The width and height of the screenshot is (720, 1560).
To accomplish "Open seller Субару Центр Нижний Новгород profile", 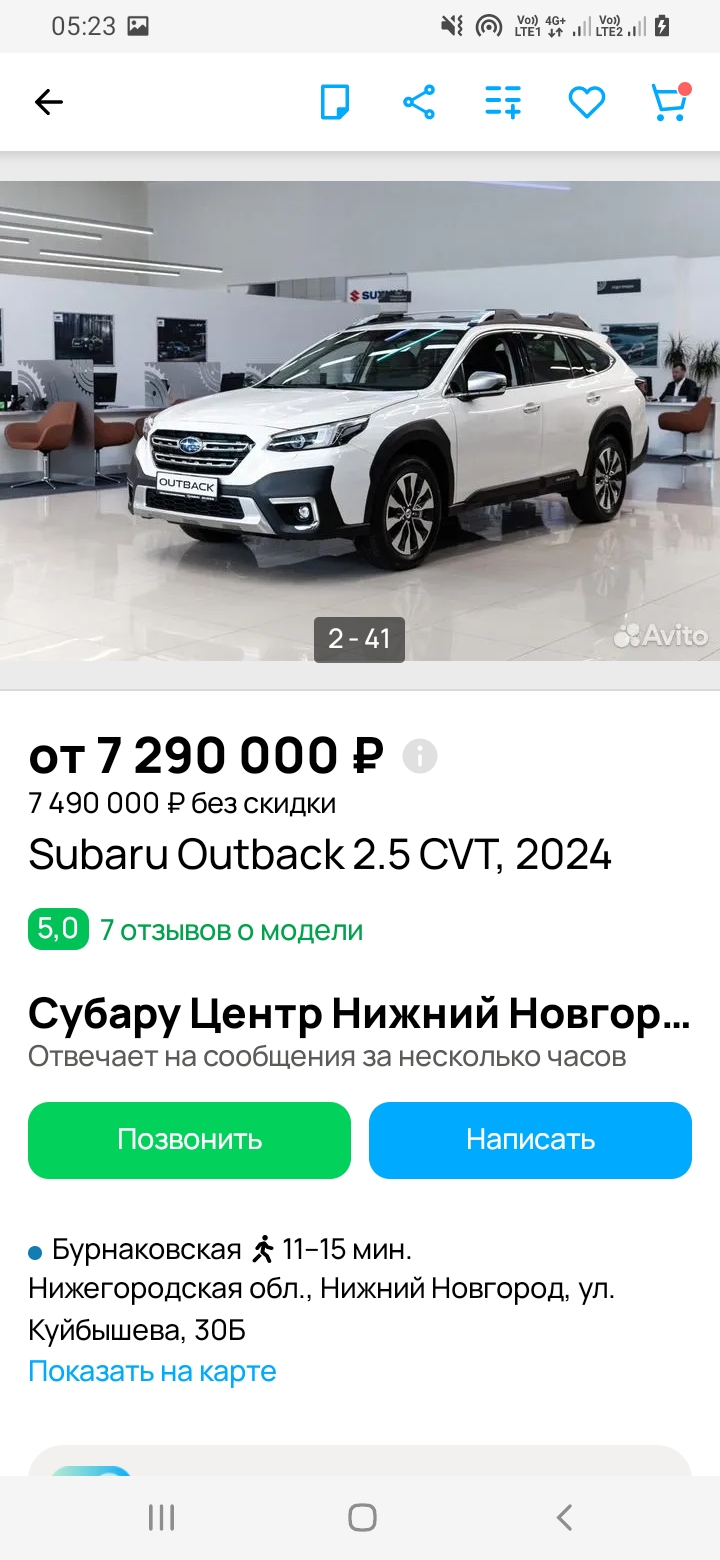I will [x=359, y=1013].
